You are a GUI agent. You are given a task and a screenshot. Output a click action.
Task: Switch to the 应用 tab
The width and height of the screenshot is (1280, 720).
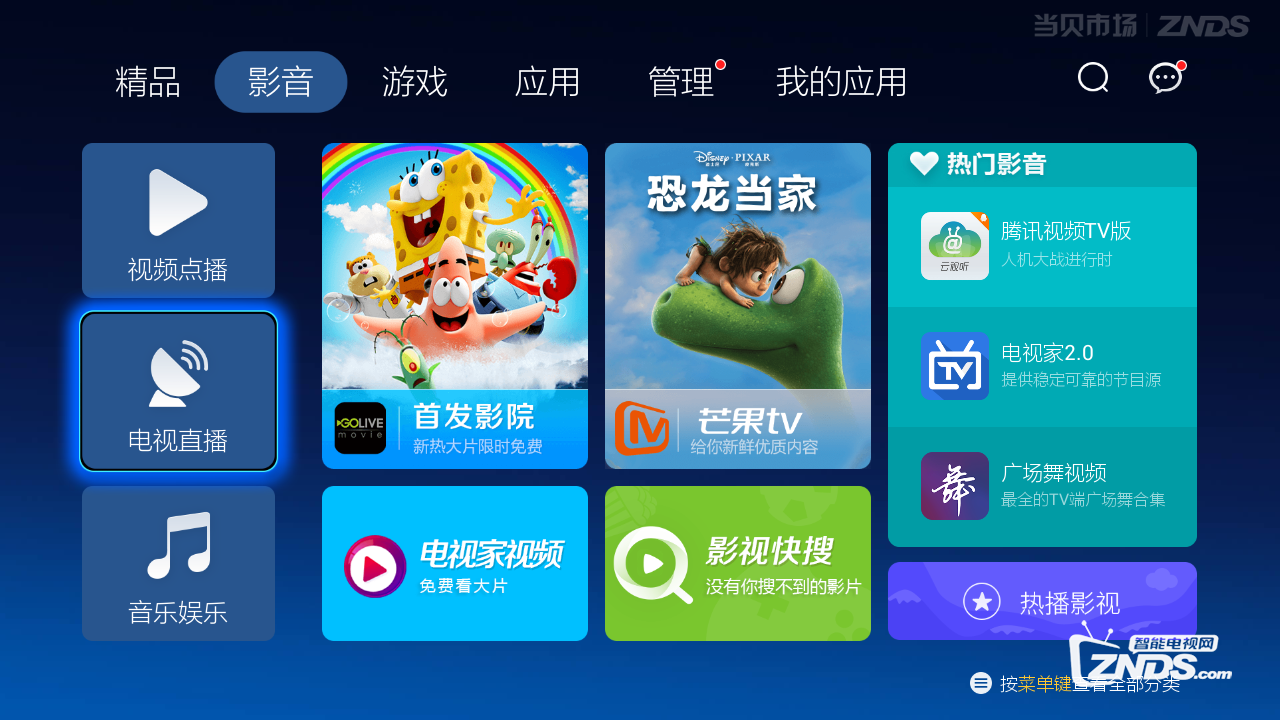(547, 82)
